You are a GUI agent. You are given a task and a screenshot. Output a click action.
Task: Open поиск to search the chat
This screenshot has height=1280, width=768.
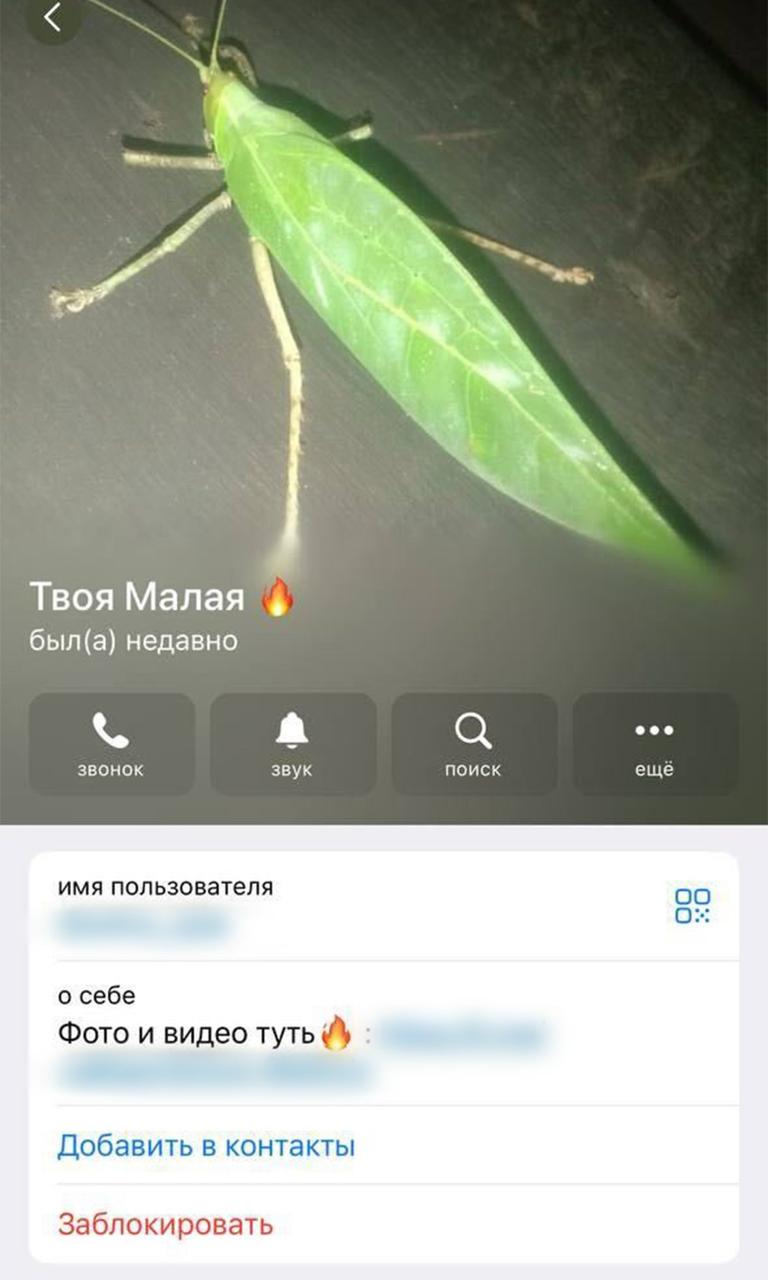click(x=473, y=744)
